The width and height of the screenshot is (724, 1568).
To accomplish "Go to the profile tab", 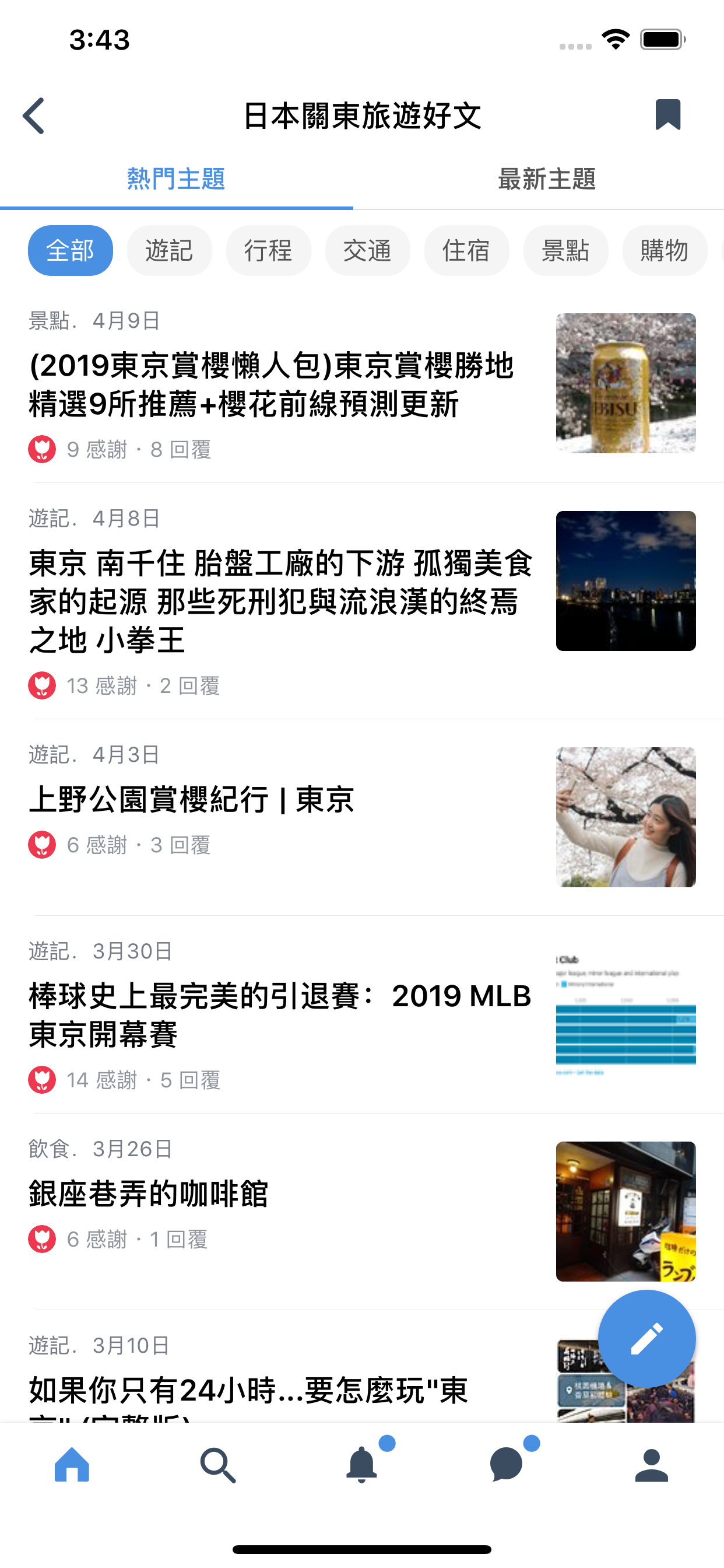I will pyautogui.click(x=652, y=1465).
